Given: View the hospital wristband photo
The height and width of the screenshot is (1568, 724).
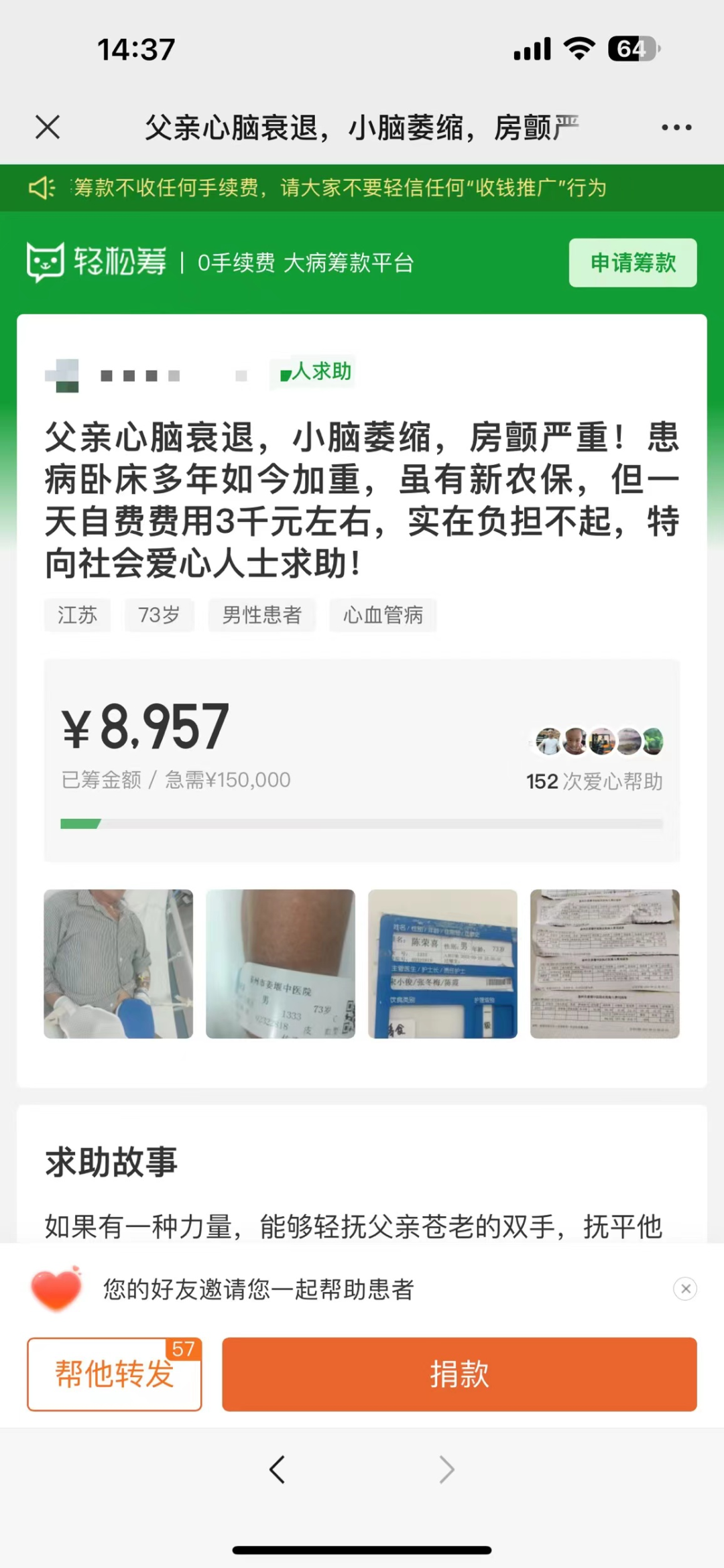Looking at the screenshot, I should [280, 964].
